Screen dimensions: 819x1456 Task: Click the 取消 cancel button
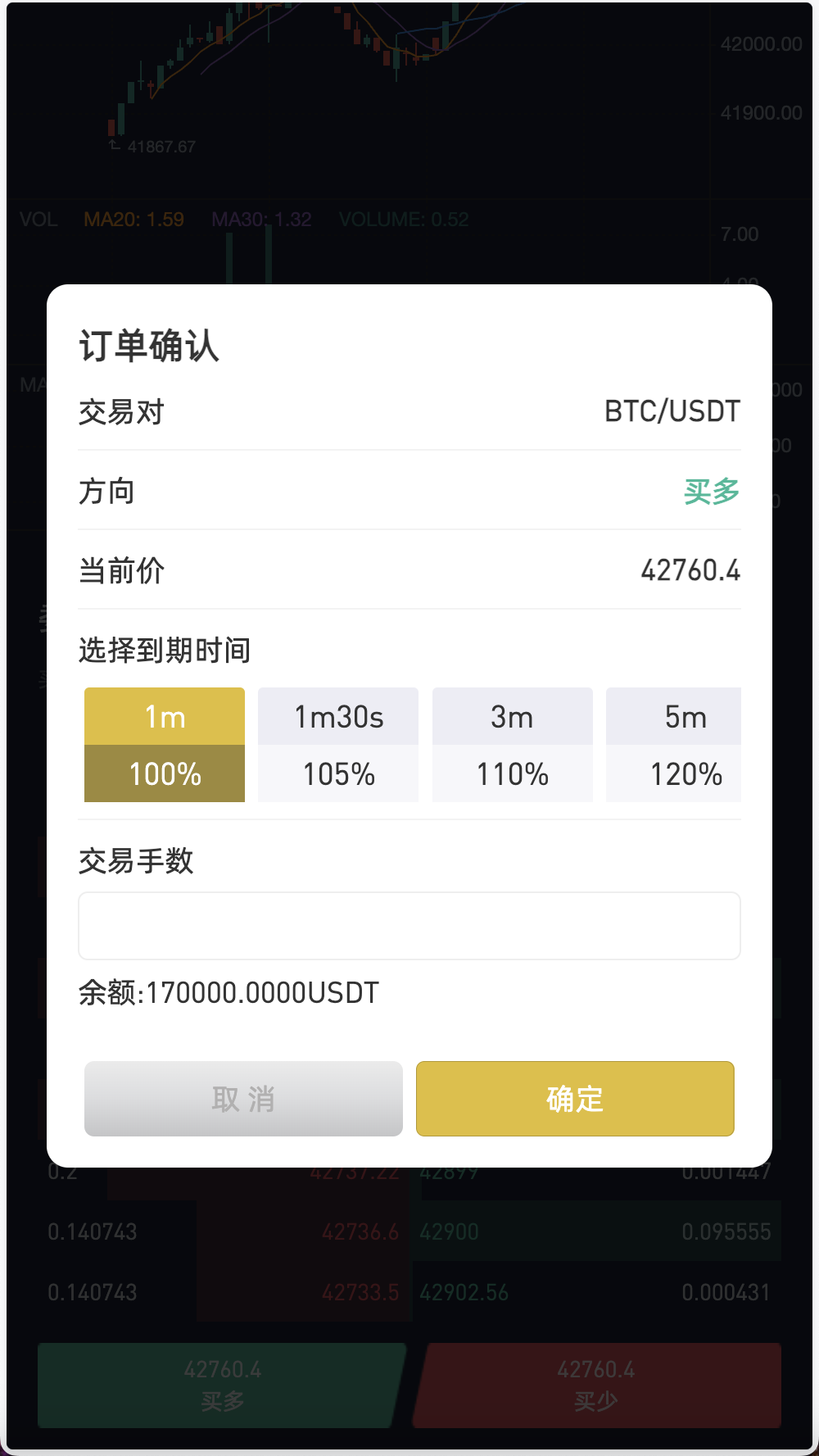tap(242, 1099)
